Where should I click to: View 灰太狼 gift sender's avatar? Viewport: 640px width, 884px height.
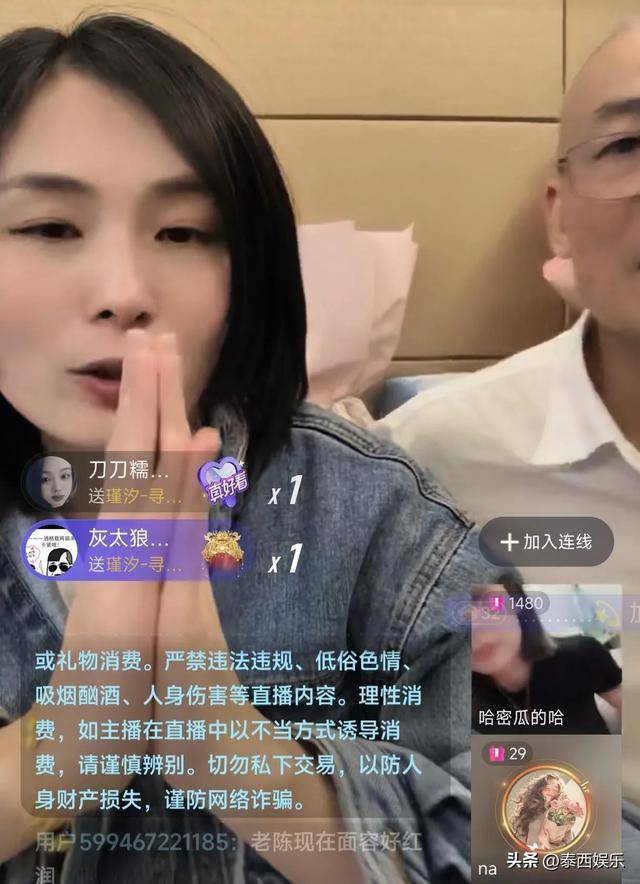pyautogui.click(x=49, y=551)
